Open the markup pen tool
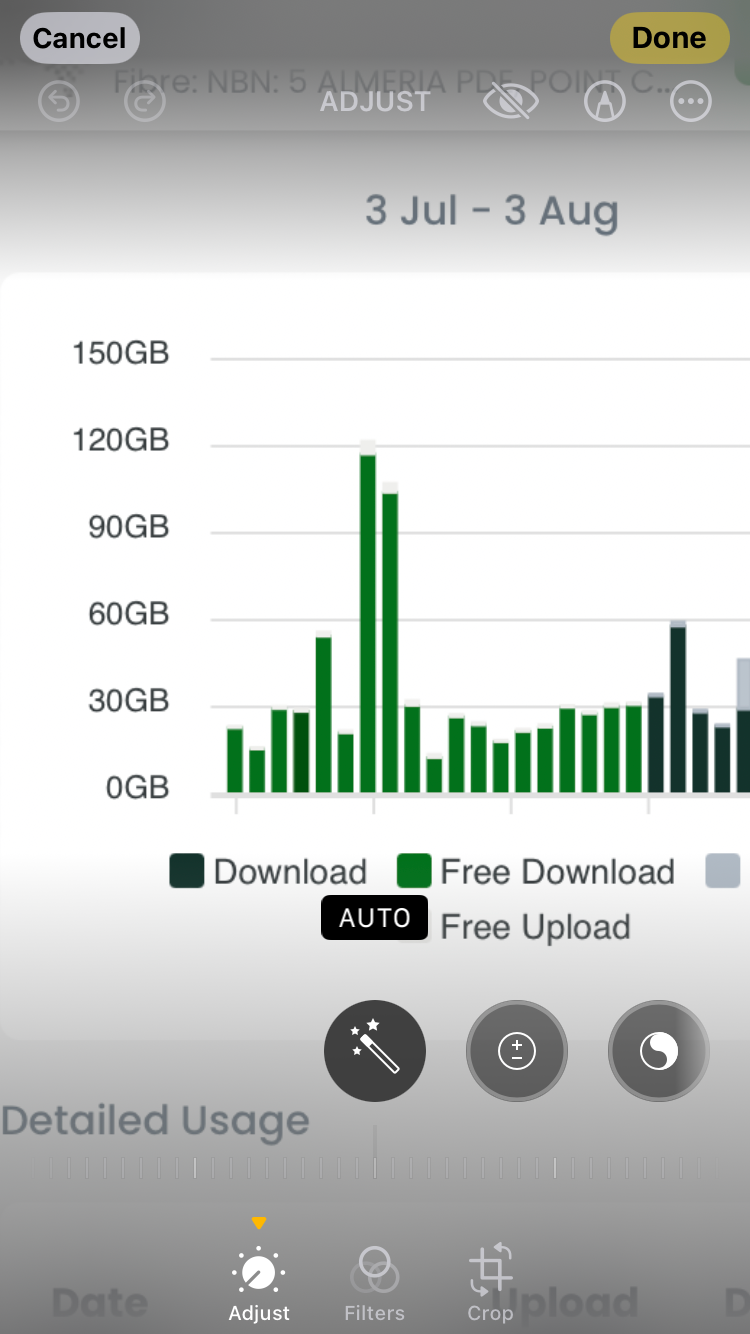This screenshot has height=1334, width=750. click(604, 102)
